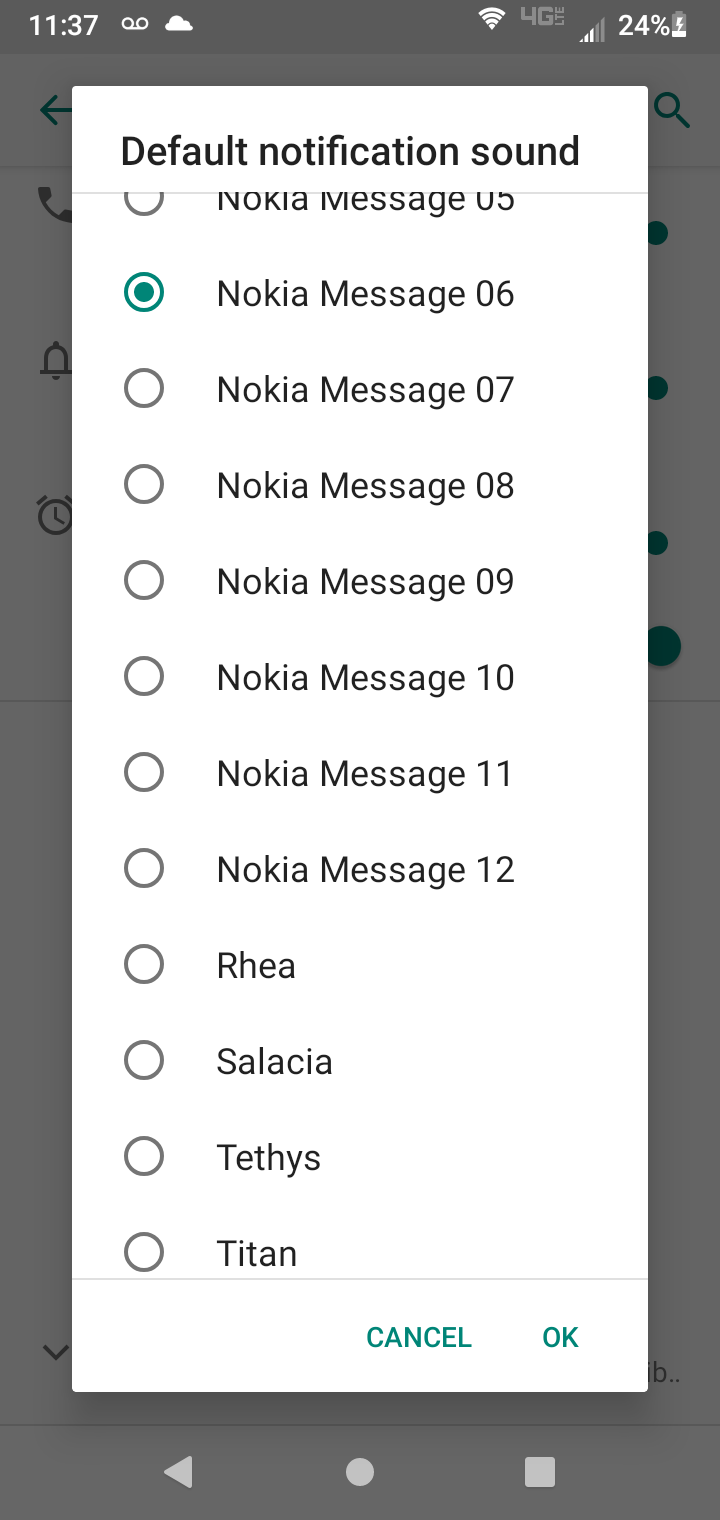The image size is (720, 1520).
Task: Confirm the sound with OK
Action: (x=560, y=1337)
